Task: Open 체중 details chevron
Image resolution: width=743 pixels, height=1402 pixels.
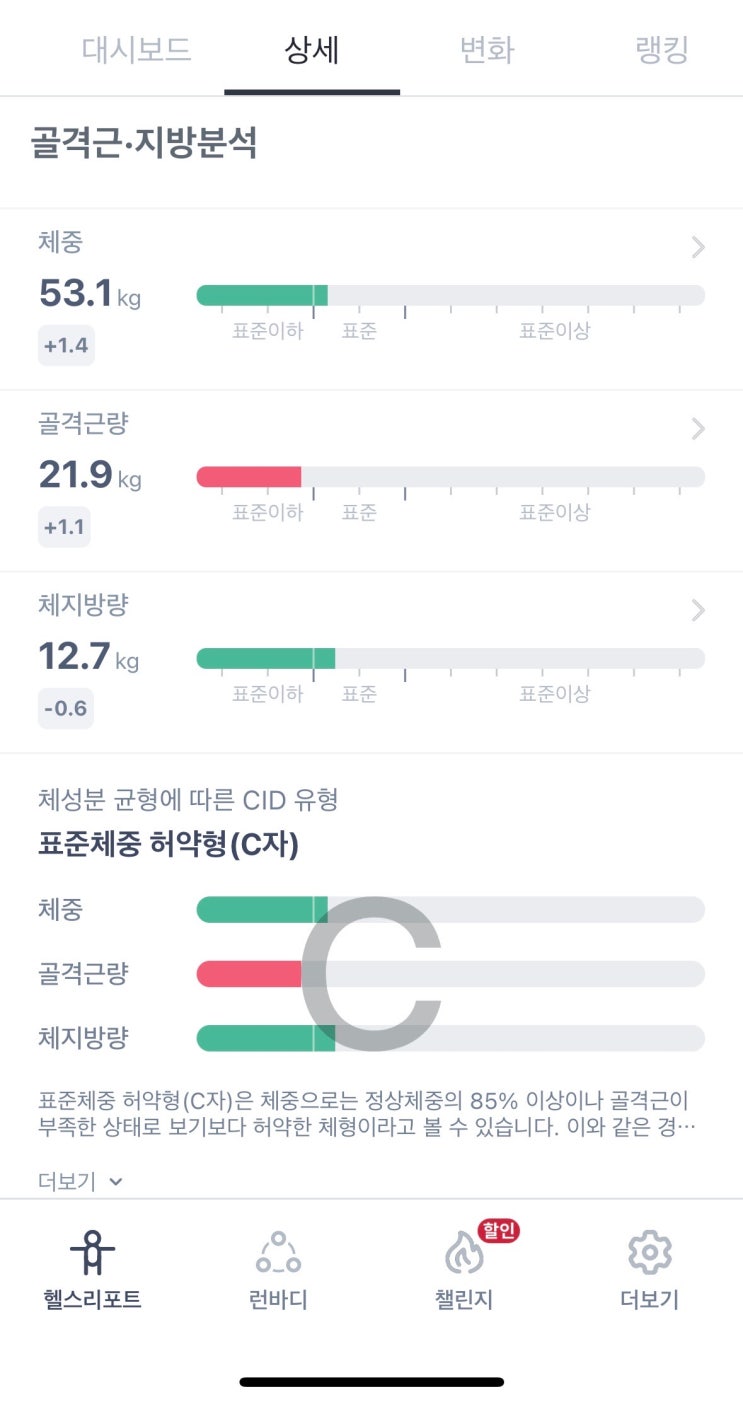Action: click(698, 247)
